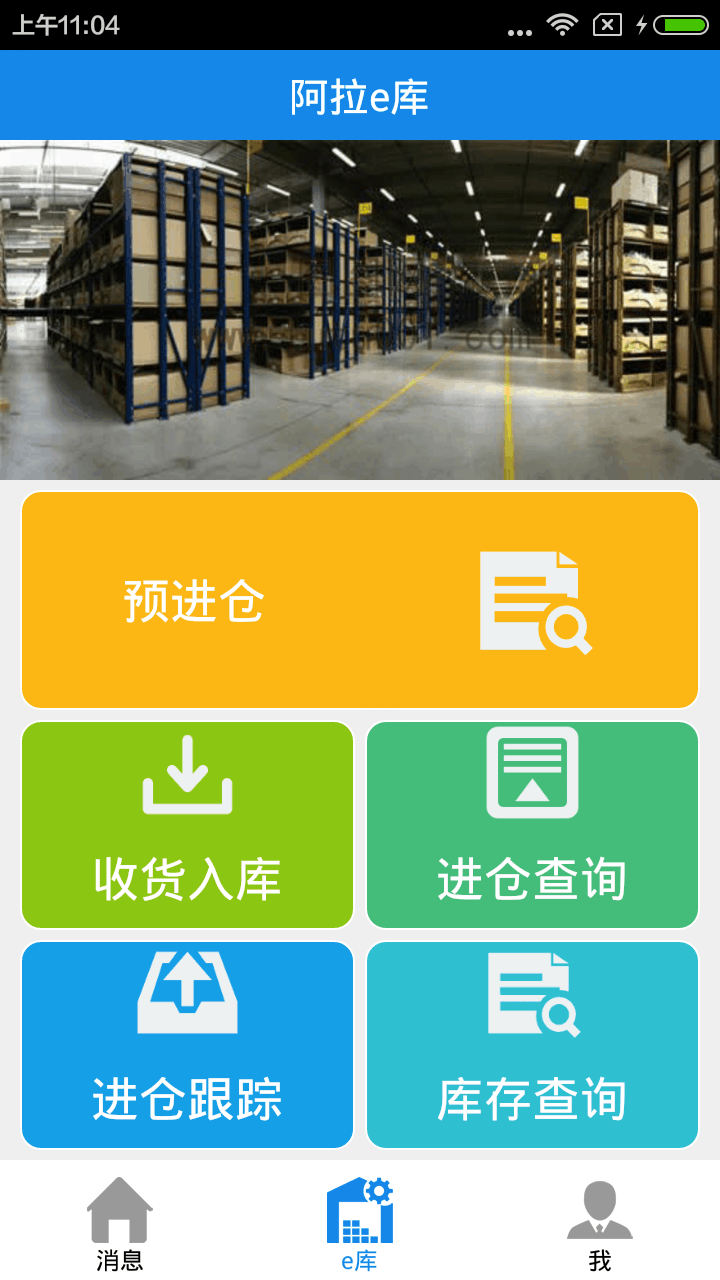This screenshot has height=1280, width=720.
Task: Open 库存查询 inventory lookup
Action: [x=532, y=1045]
